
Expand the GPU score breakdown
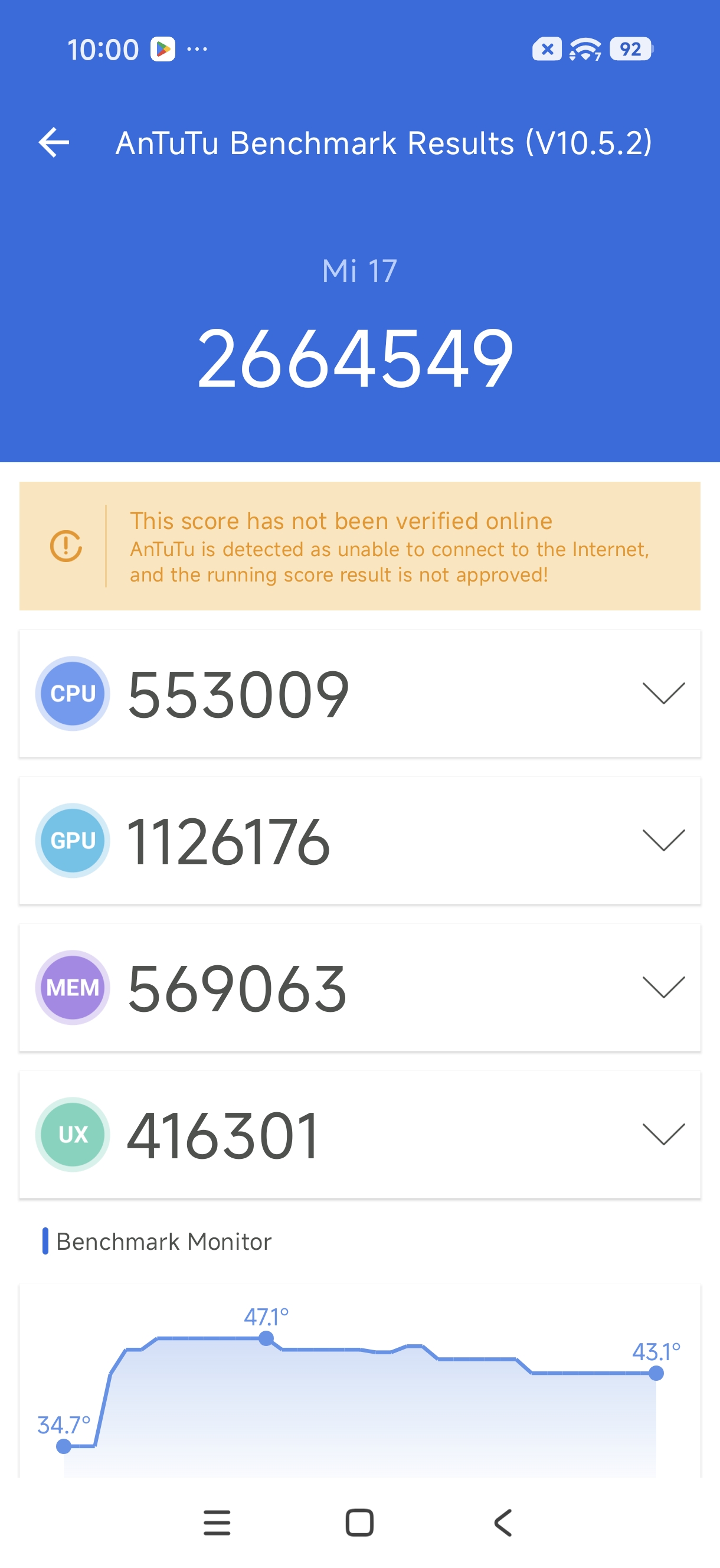tap(663, 840)
